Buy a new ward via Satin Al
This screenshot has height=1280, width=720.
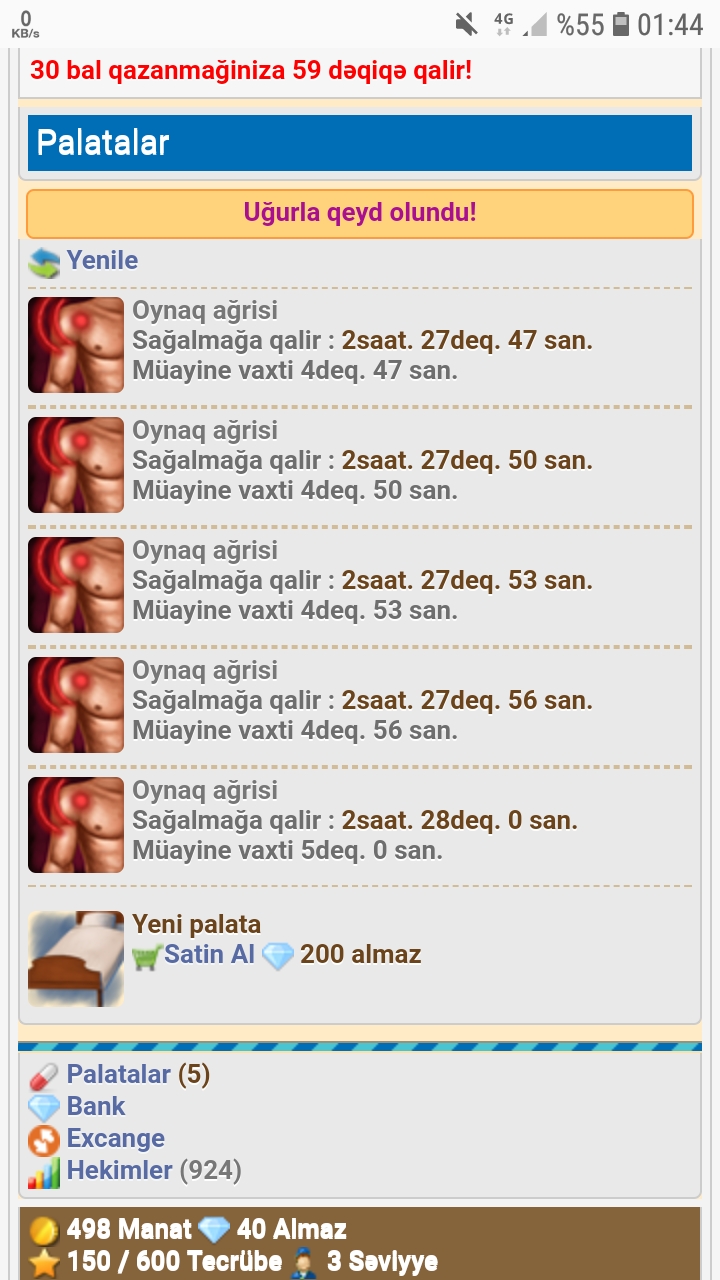[209, 954]
